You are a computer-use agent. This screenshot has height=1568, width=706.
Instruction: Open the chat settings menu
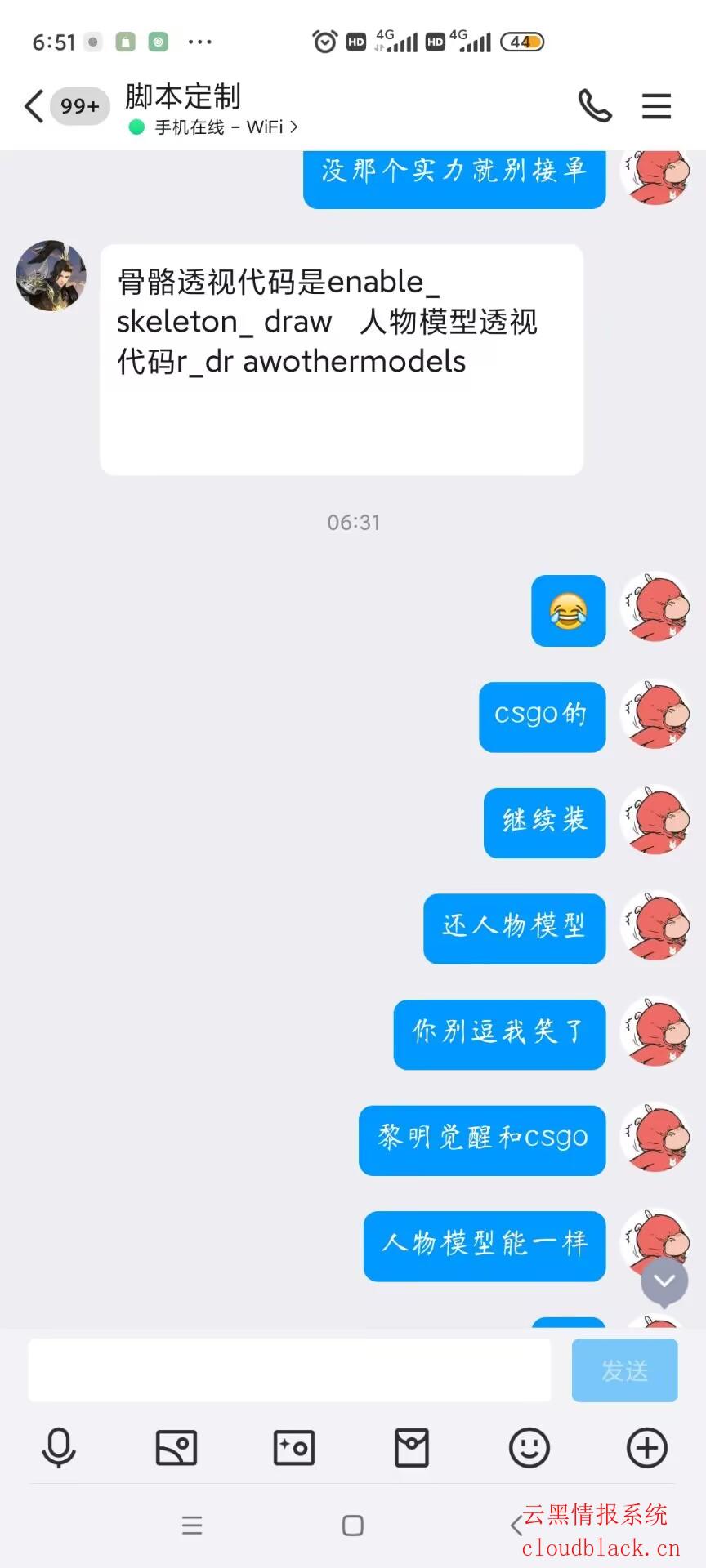click(x=656, y=106)
